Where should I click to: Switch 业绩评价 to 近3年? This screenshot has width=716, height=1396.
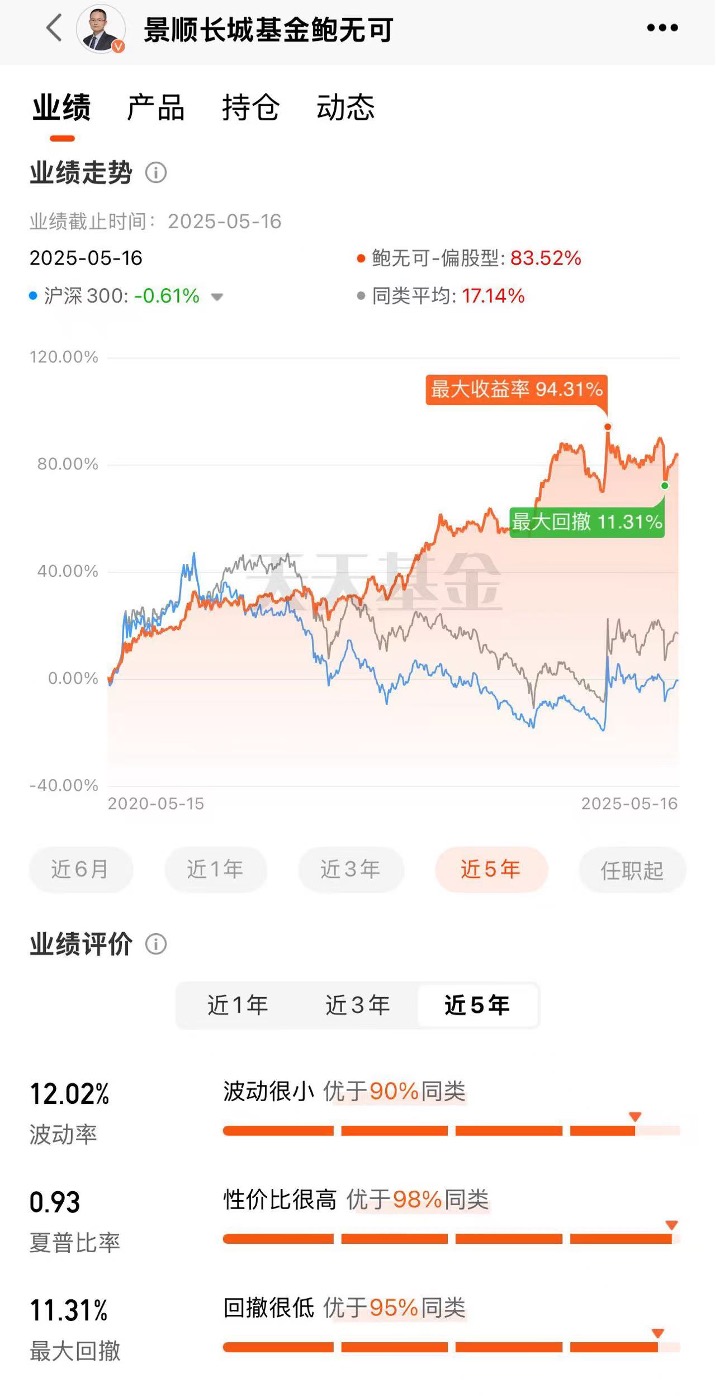pyautogui.click(x=357, y=1005)
